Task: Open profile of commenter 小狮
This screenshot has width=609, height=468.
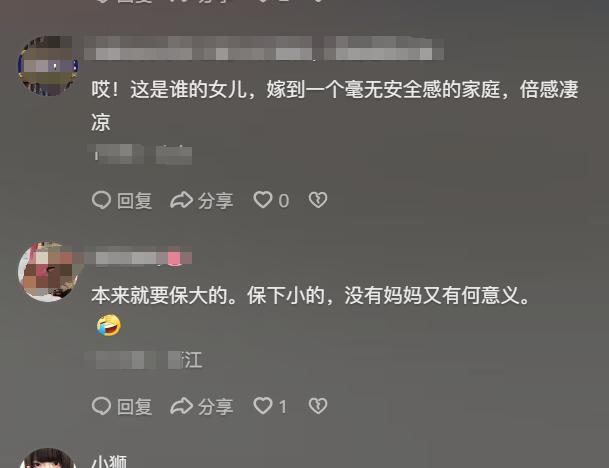Action: [x=108, y=462]
